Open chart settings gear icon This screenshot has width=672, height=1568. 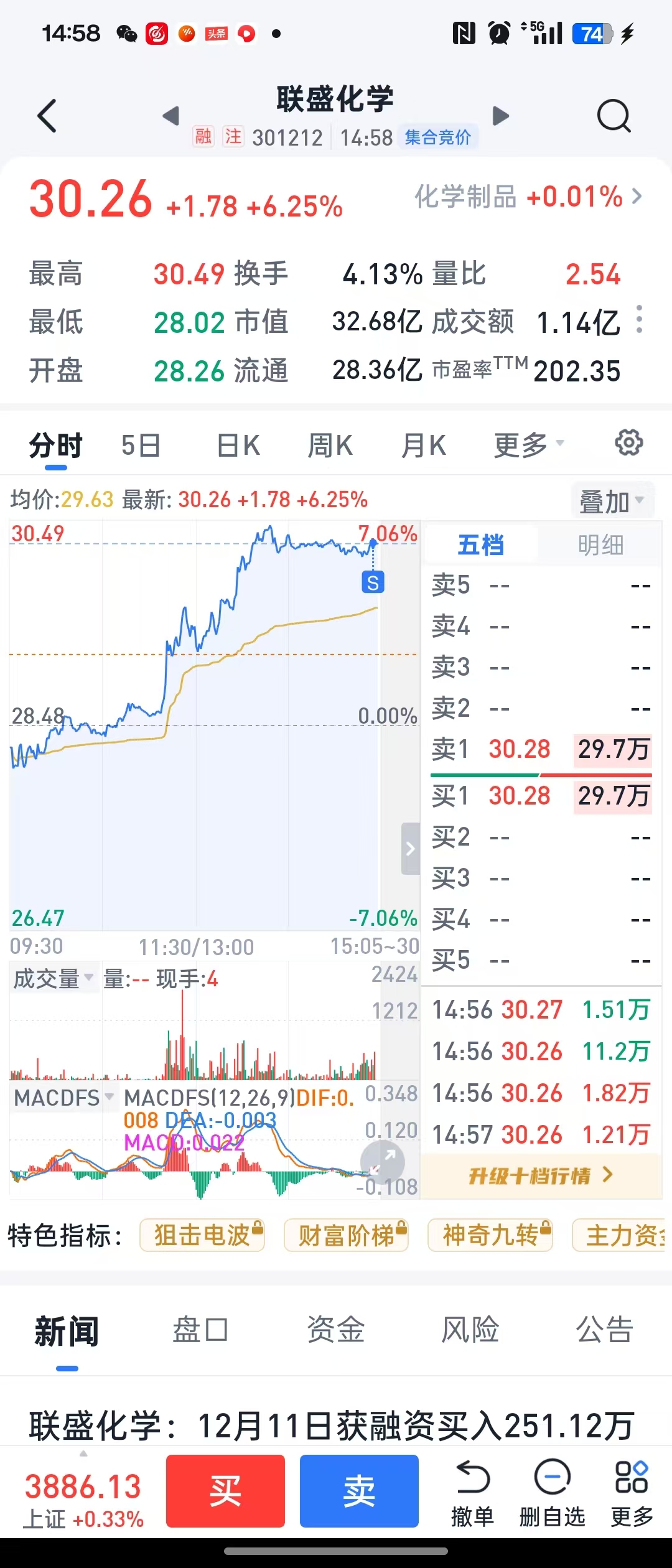[x=628, y=443]
